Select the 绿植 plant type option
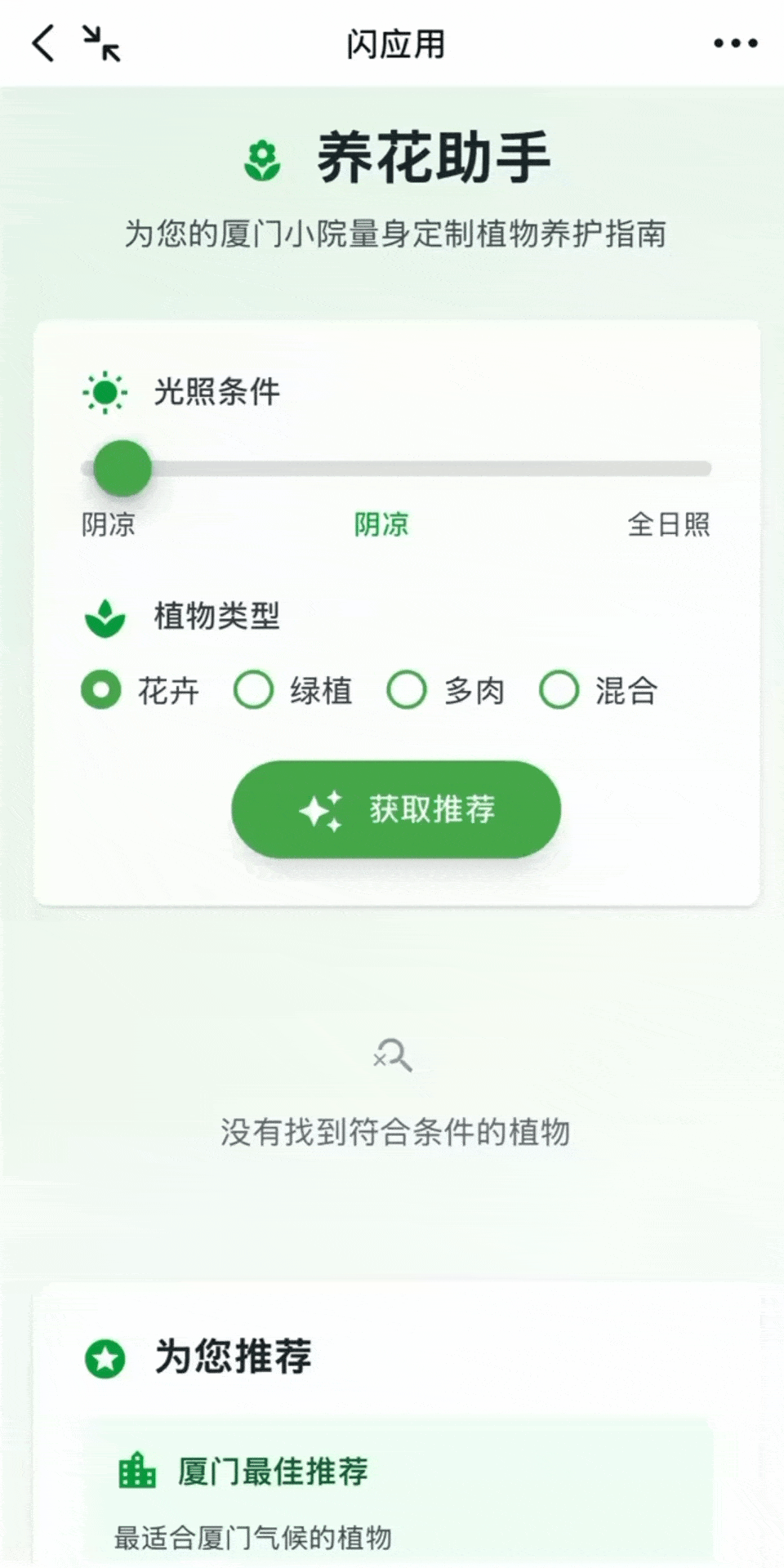784x1568 pixels. pos(254,690)
